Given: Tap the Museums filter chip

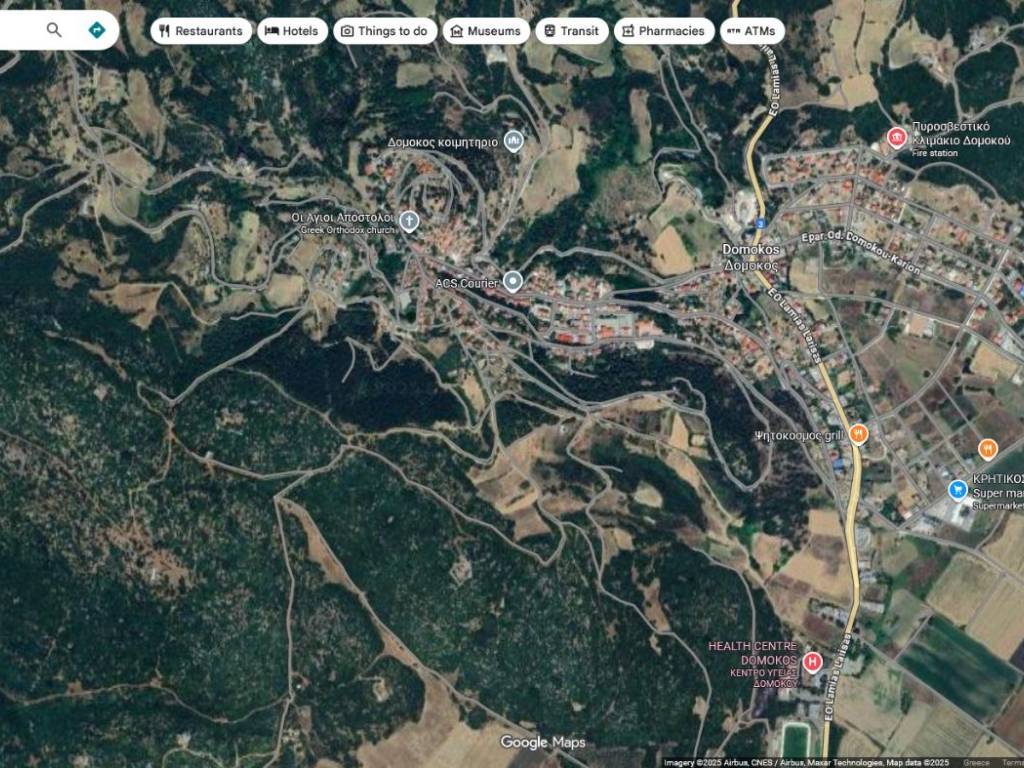Looking at the screenshot, I should pyautogui.click(x=485, y=31).
